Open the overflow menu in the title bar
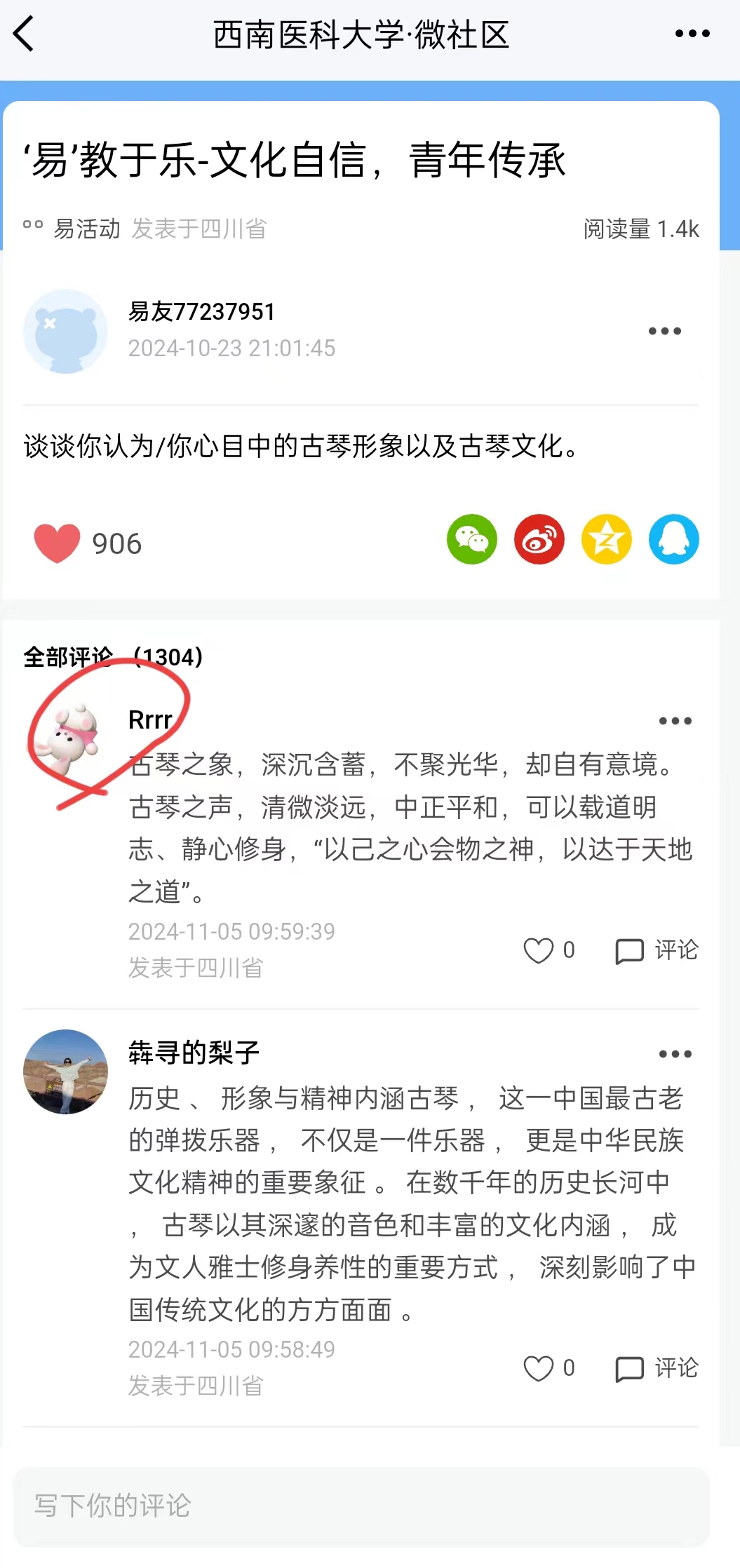Screen dimensions: 740x1568 pyautogui.click(x=692, y=34)
